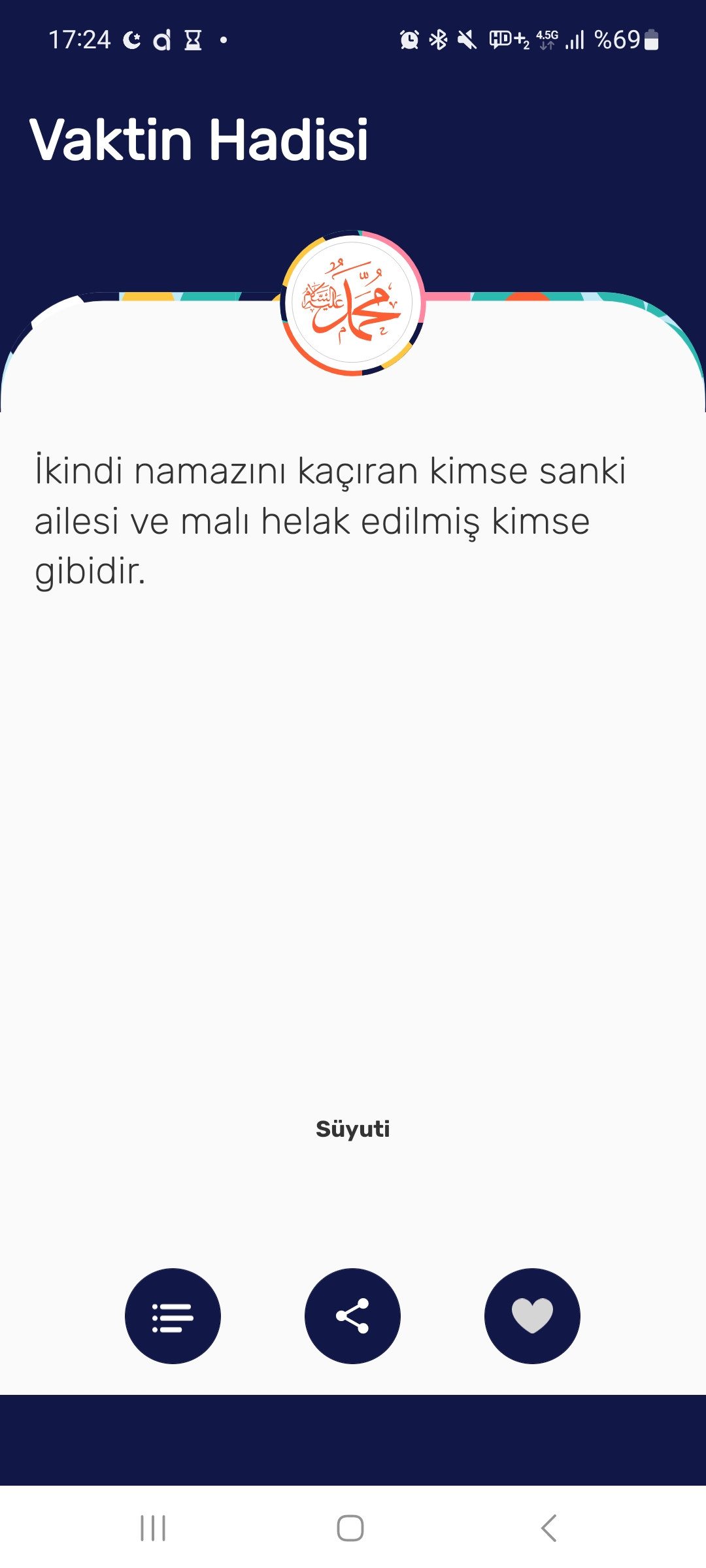Tap the hourglass icon in status bar
The width and height of the screenshot is (706, 1568).
pos(193,41)
